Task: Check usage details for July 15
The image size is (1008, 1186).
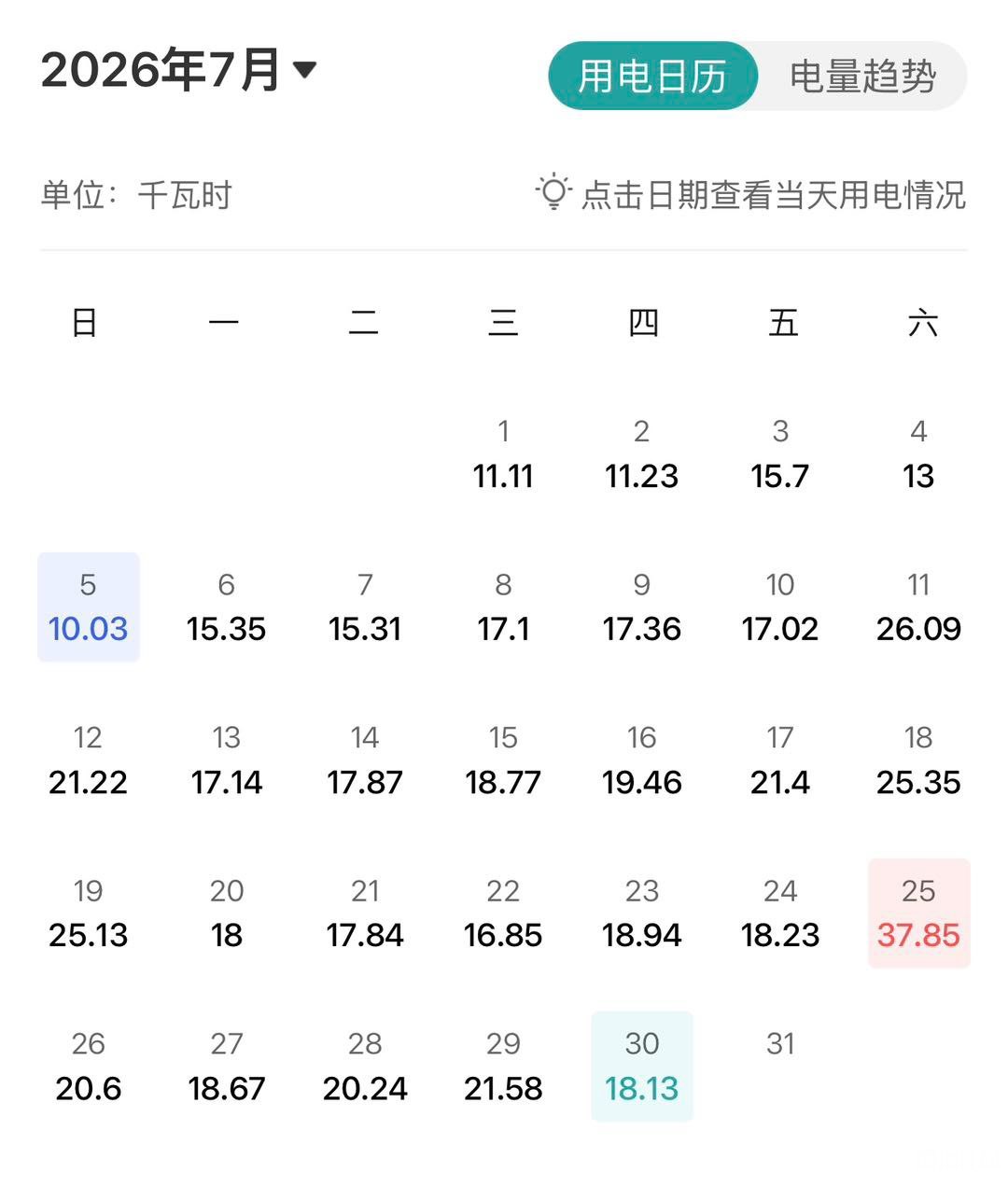Action: 503,760
